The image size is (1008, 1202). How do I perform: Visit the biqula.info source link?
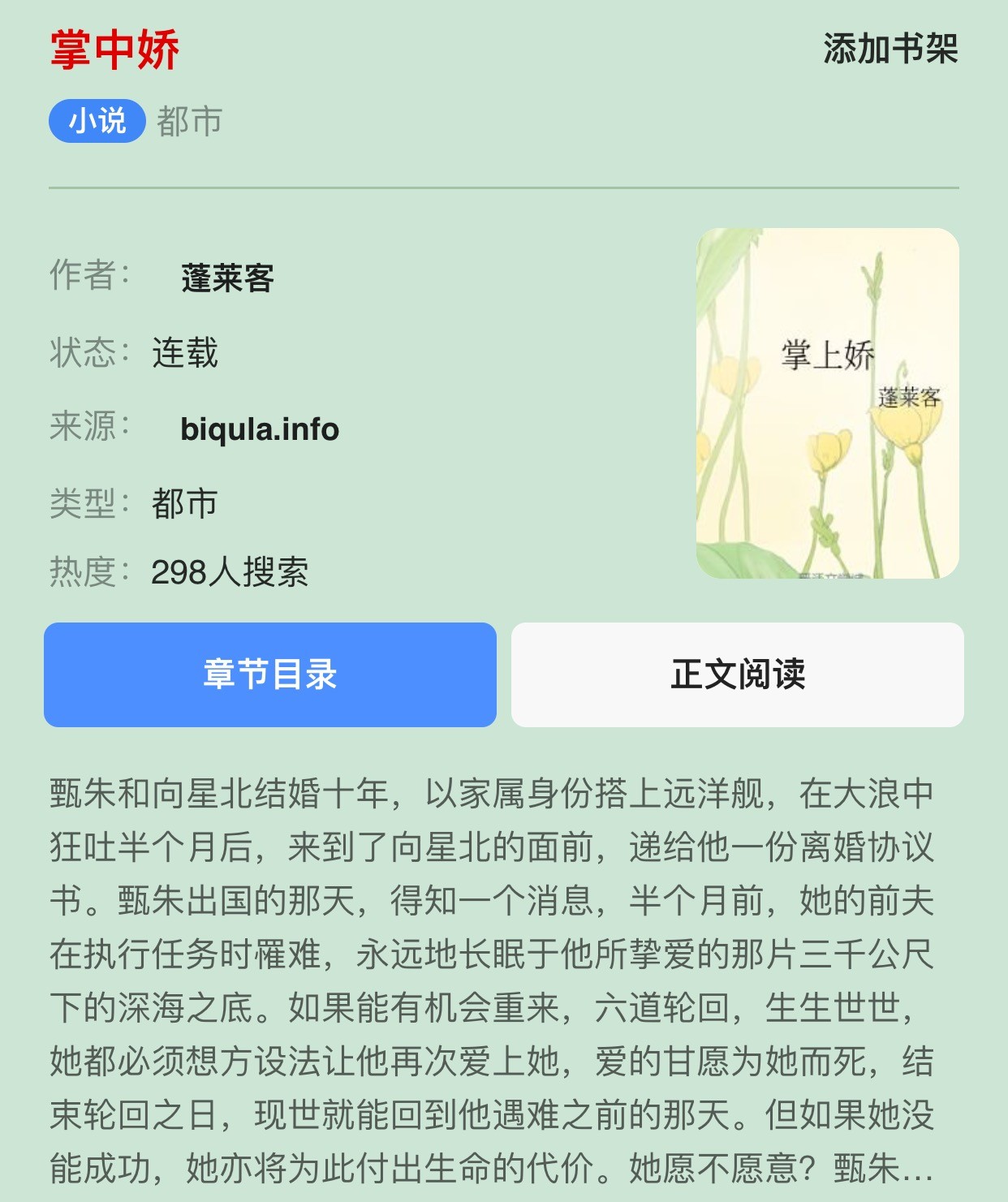coord(260,429)
